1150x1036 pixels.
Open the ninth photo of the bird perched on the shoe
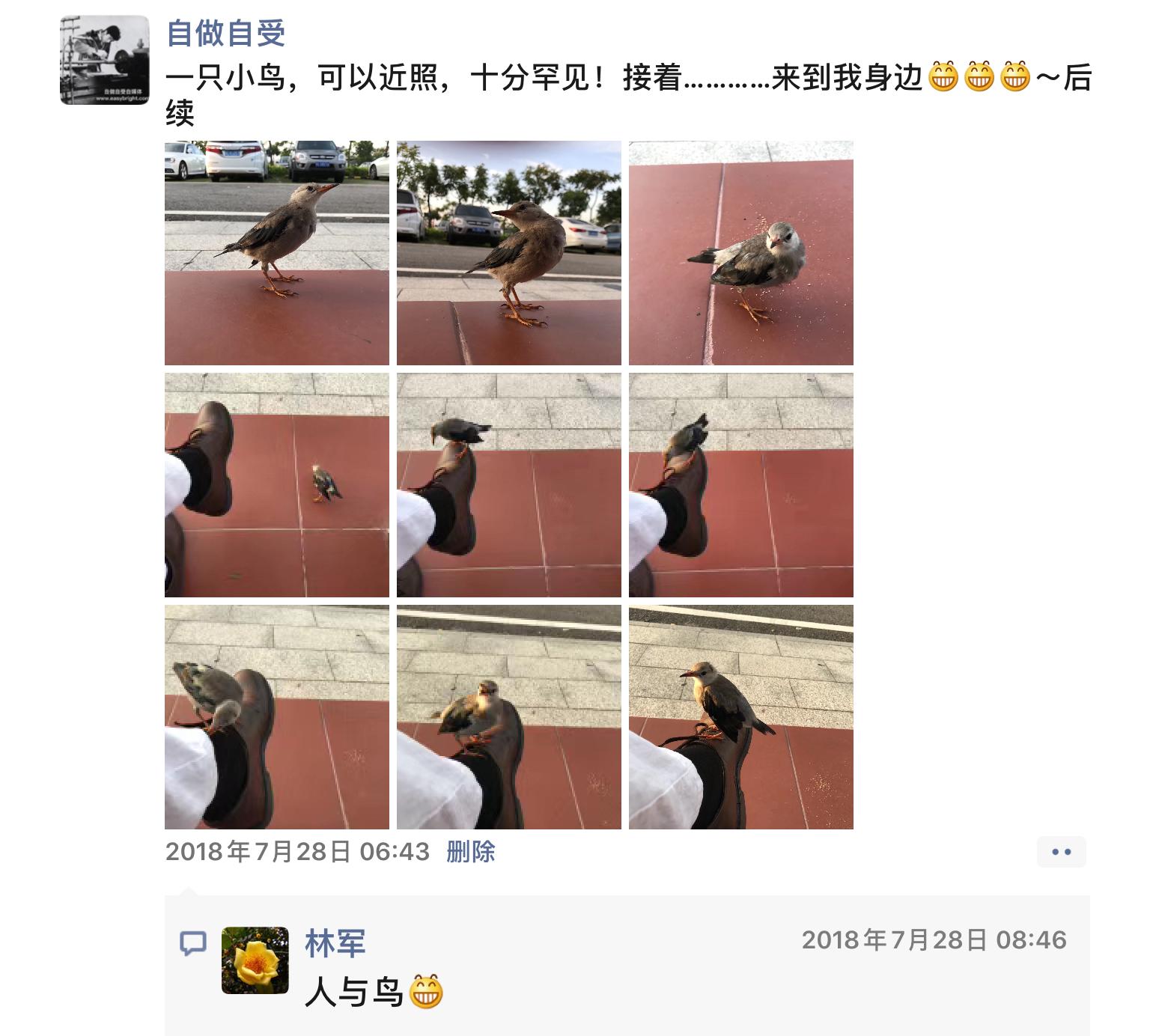click(741, 717)
